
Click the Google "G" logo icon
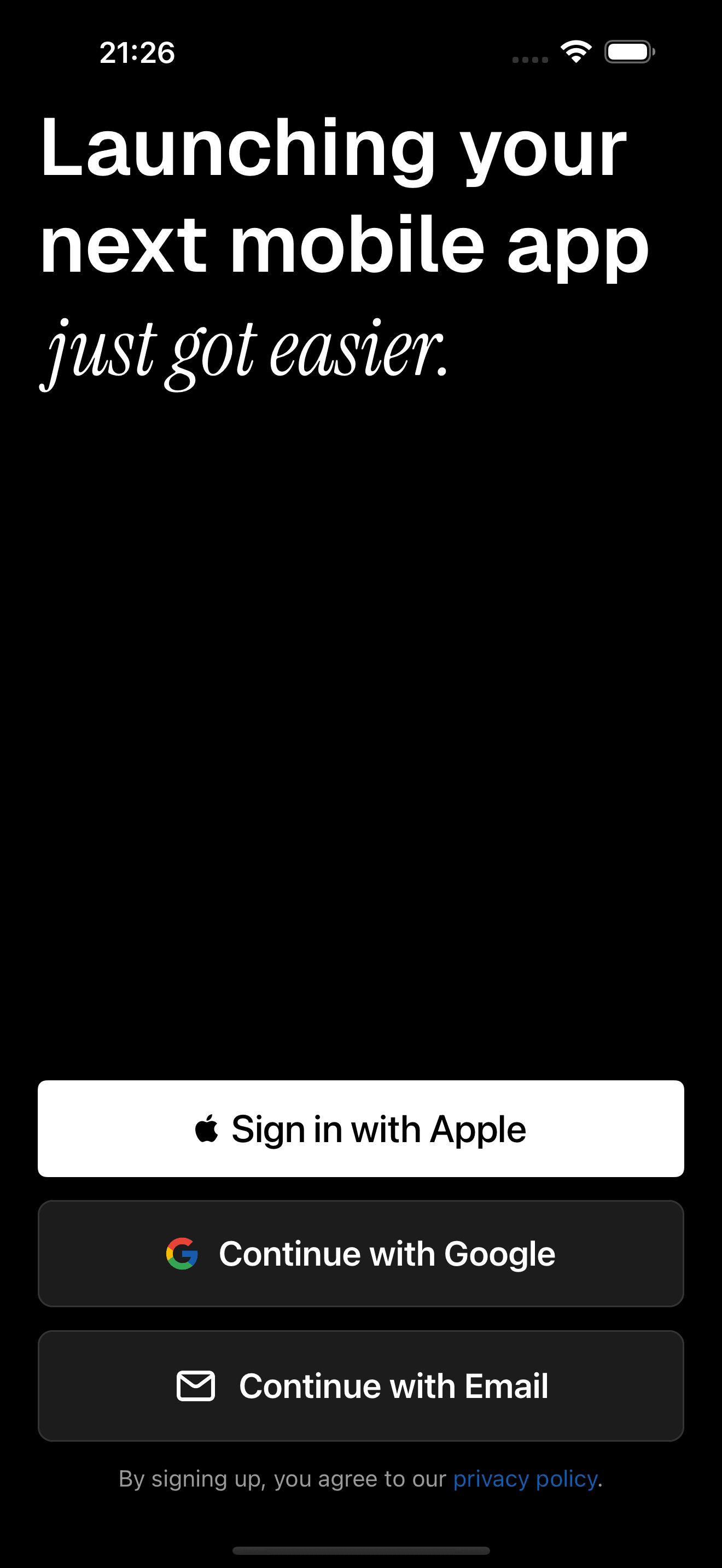click(x=183, y=1252)
